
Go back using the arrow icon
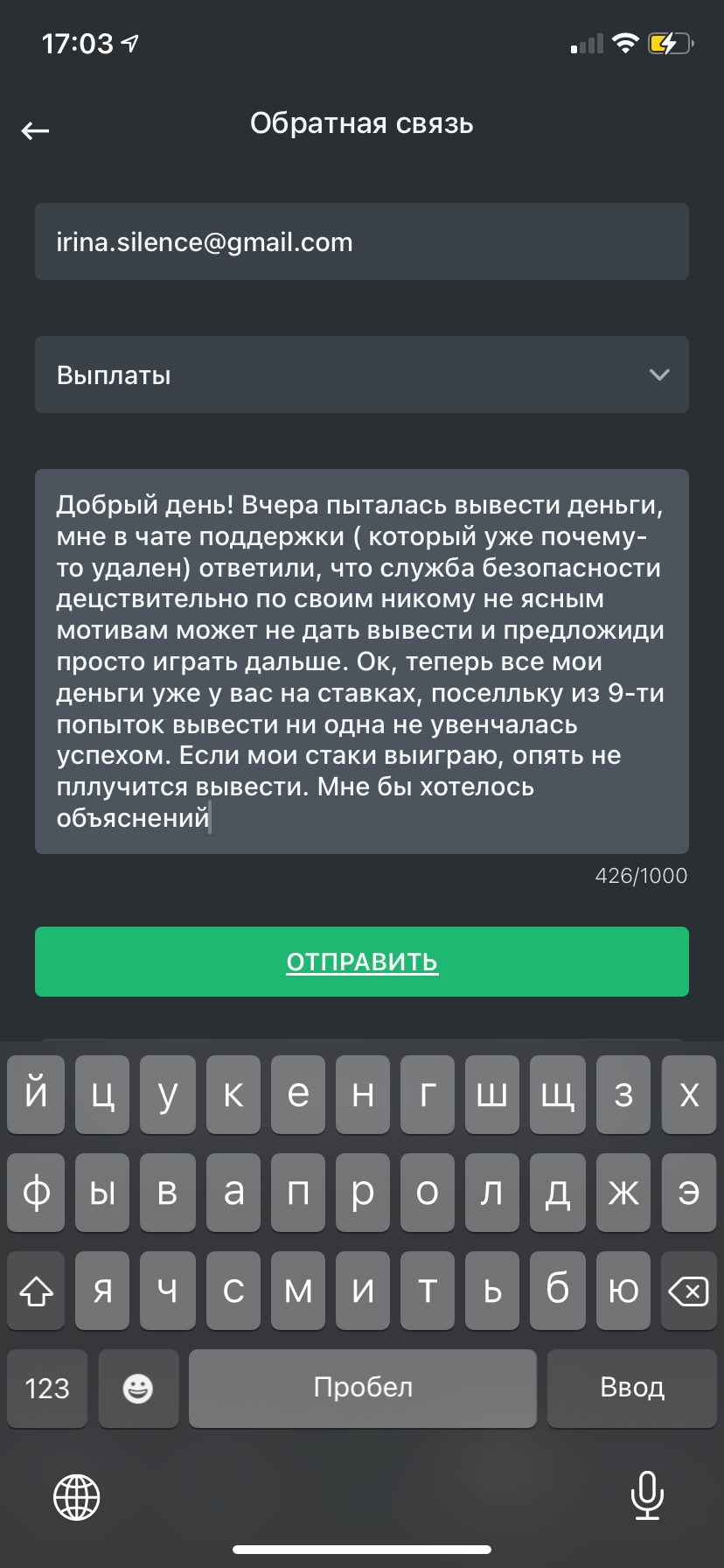coord(36,131)
